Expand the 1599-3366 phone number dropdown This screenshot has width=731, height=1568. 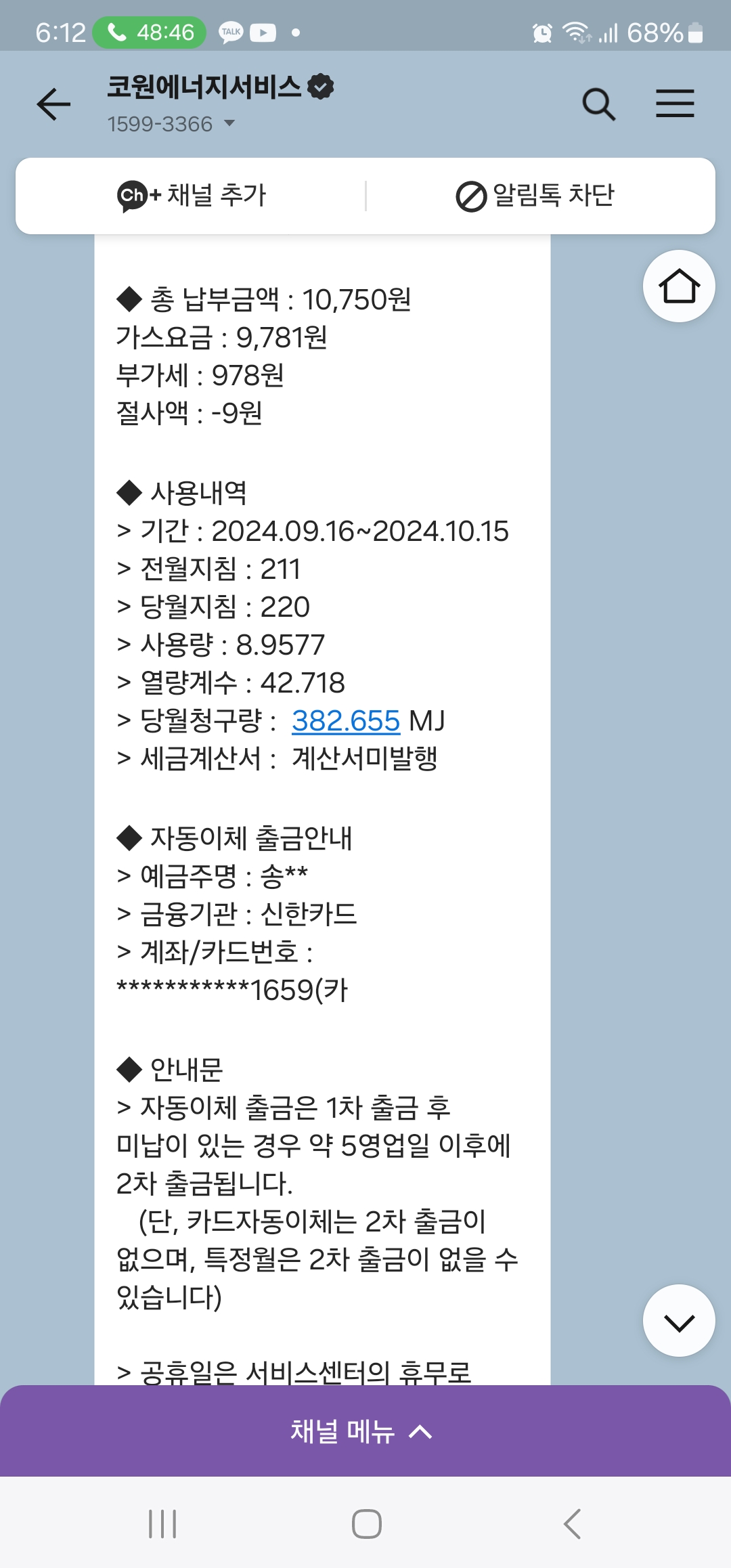coord(229,124)
